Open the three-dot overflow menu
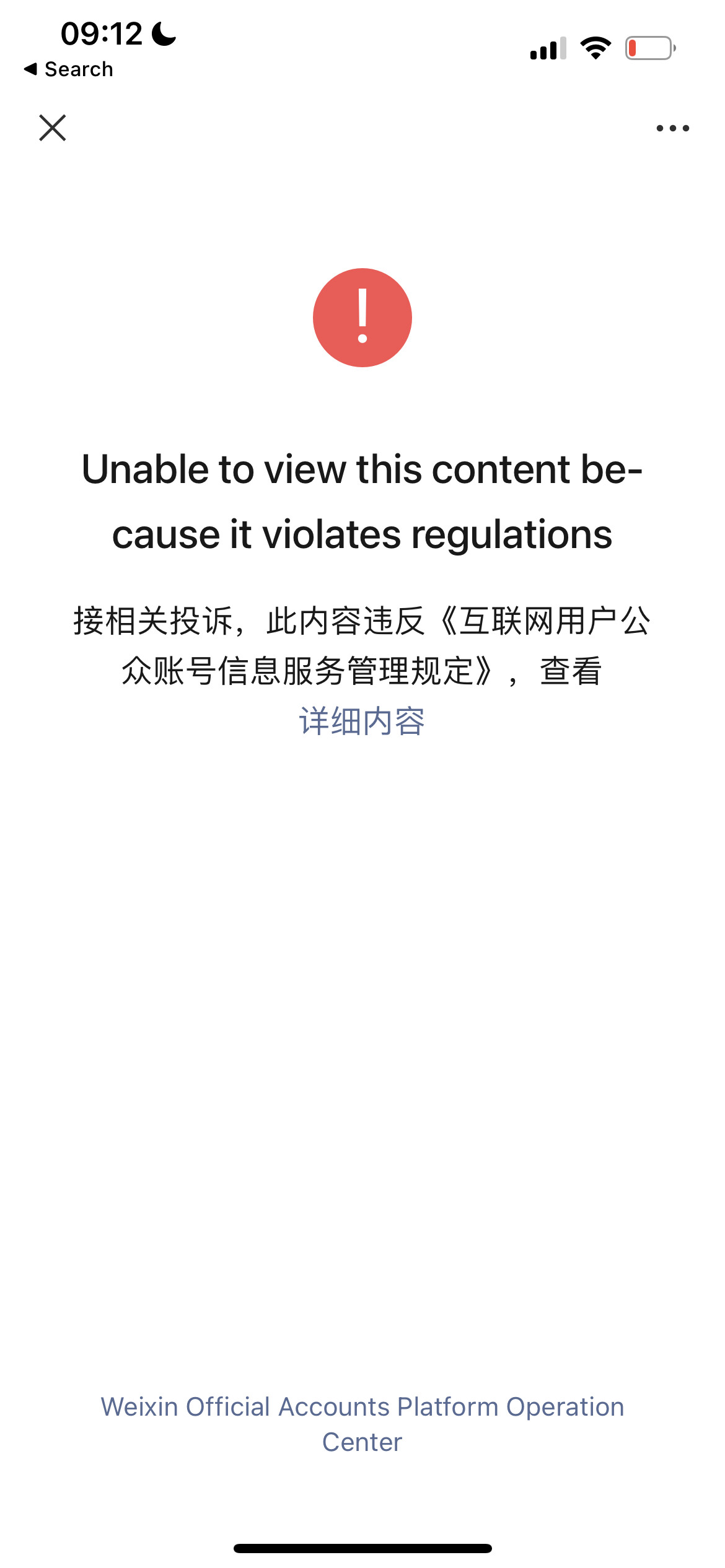The image size is (725, 1568). click(x=672, y=128)
